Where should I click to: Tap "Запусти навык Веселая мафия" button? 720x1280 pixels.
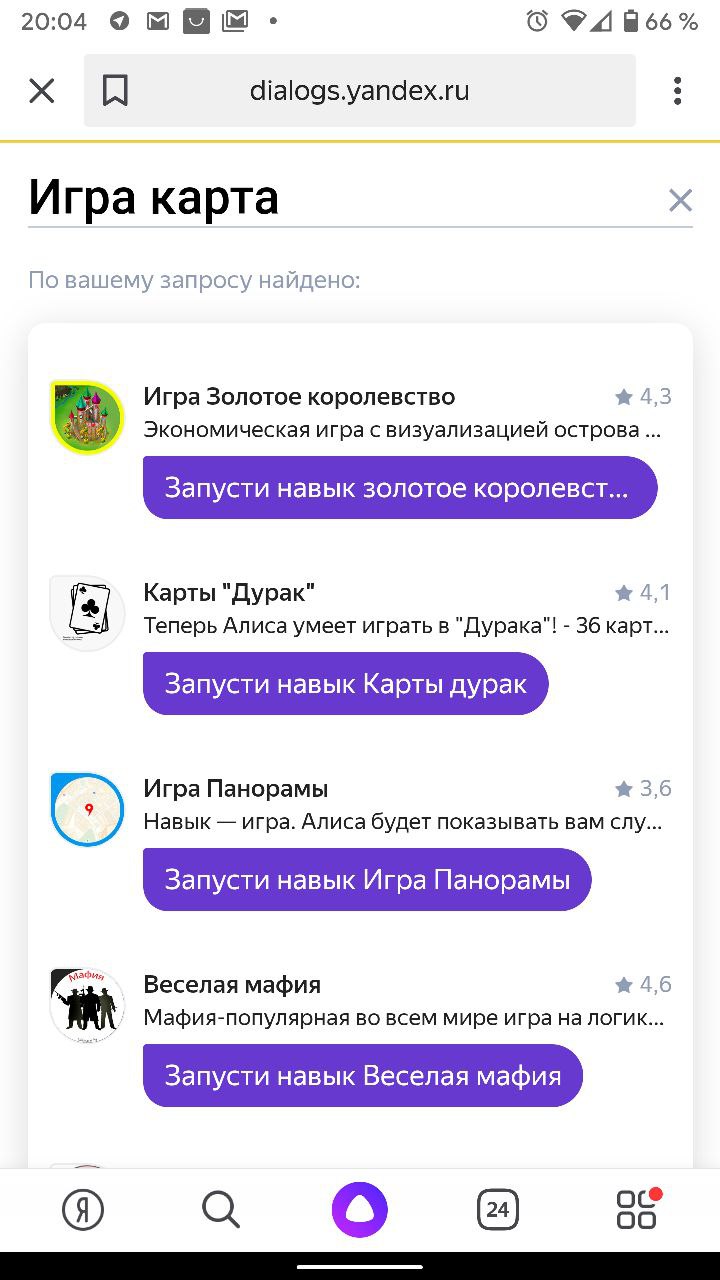click(362, 1076)
